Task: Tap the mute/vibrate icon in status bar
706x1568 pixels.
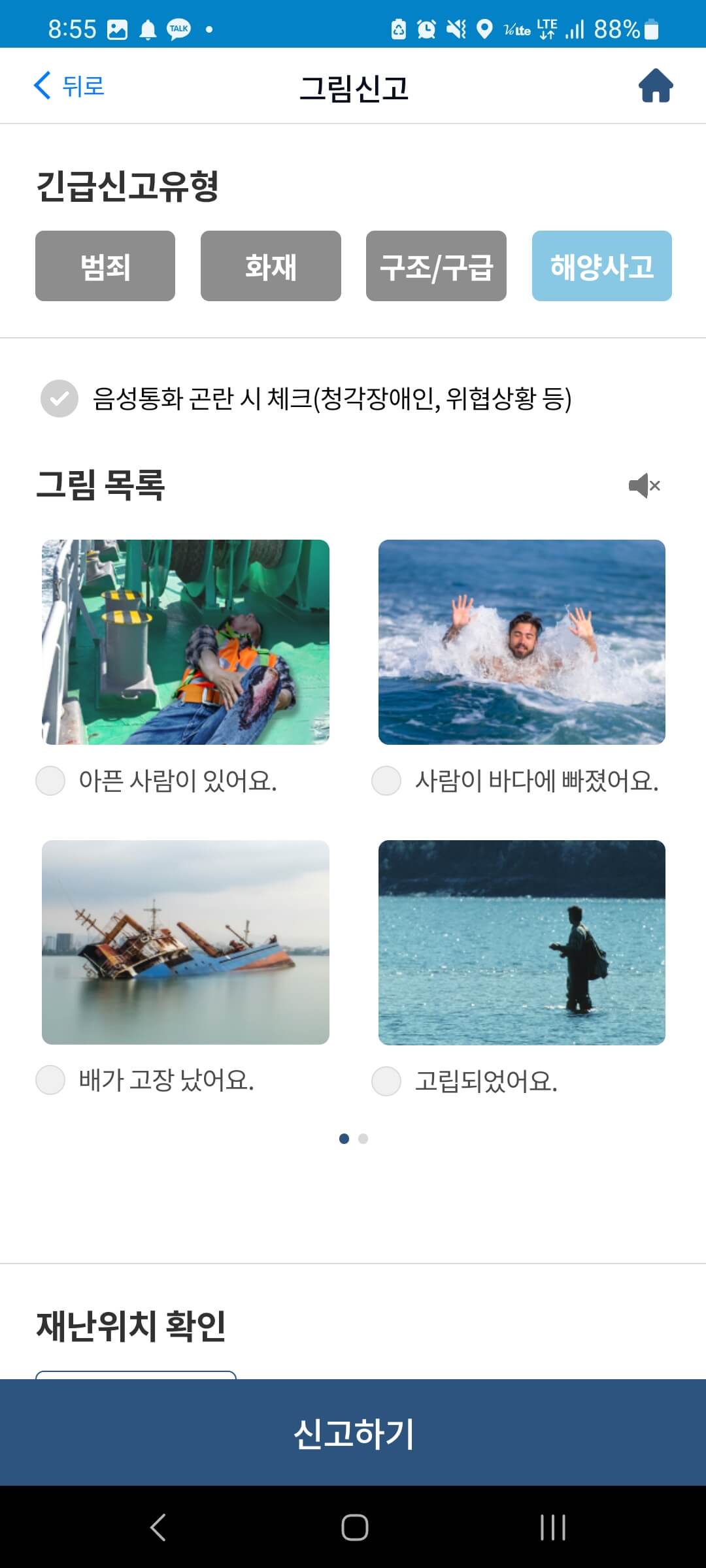Action: 454,28
